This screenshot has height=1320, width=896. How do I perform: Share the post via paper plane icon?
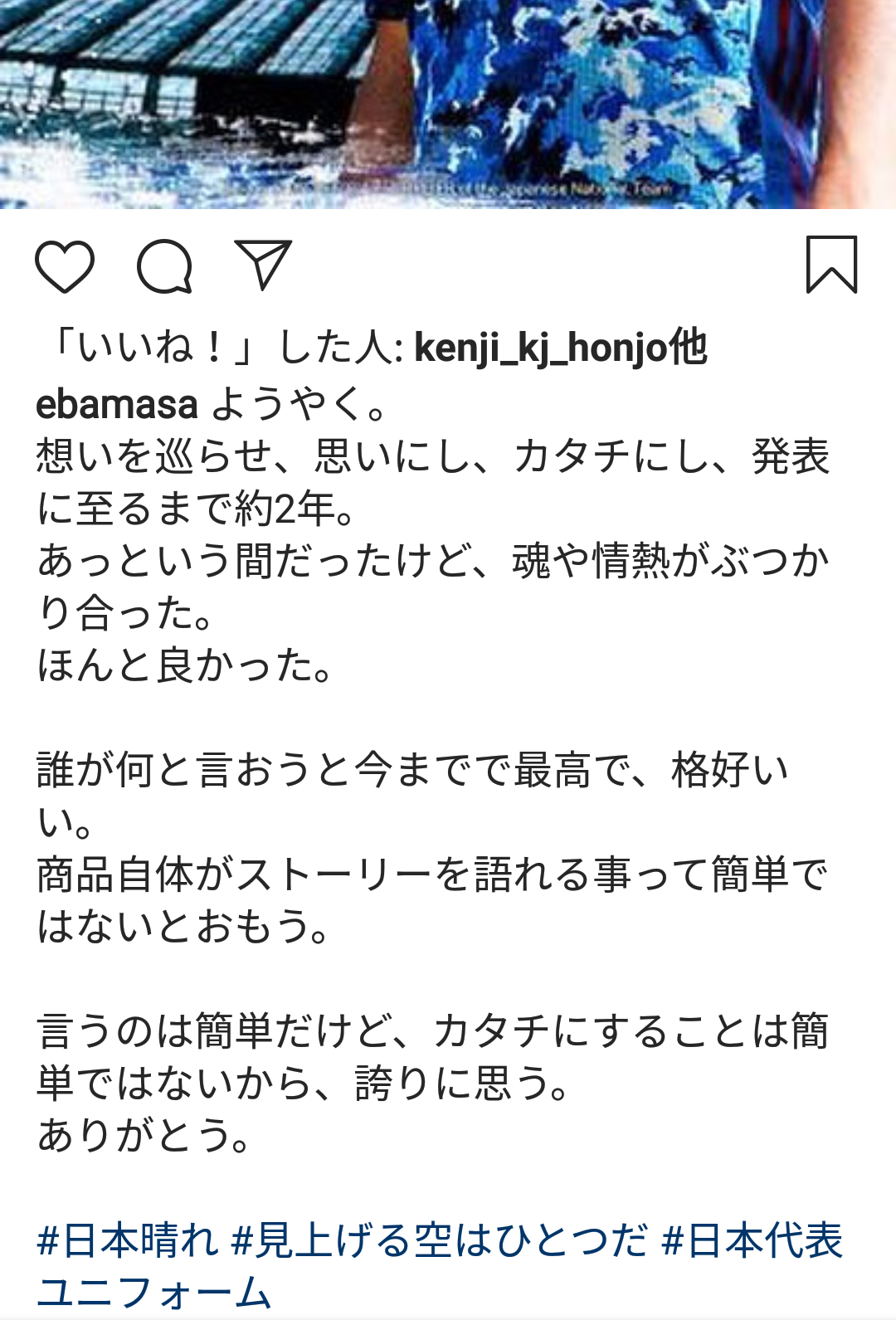click(x=262, y=265)
